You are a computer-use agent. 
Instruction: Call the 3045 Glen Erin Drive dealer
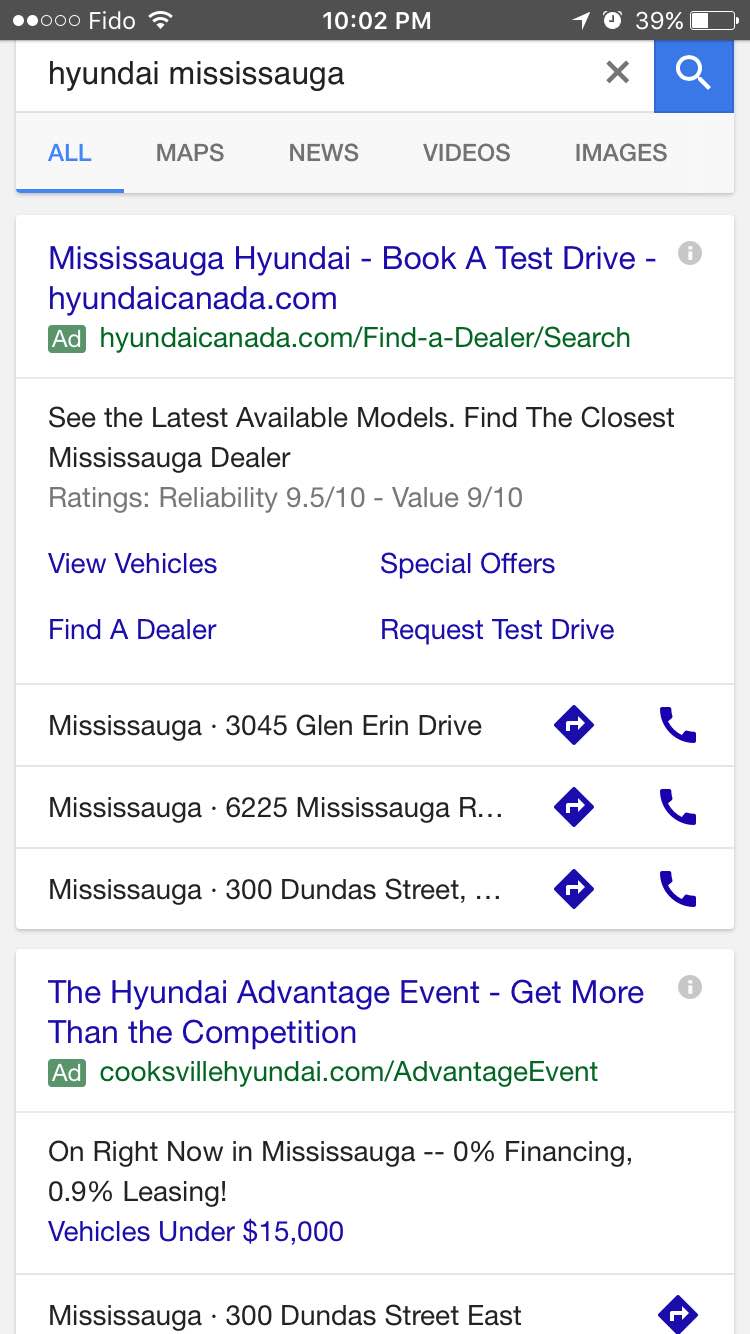677,725
